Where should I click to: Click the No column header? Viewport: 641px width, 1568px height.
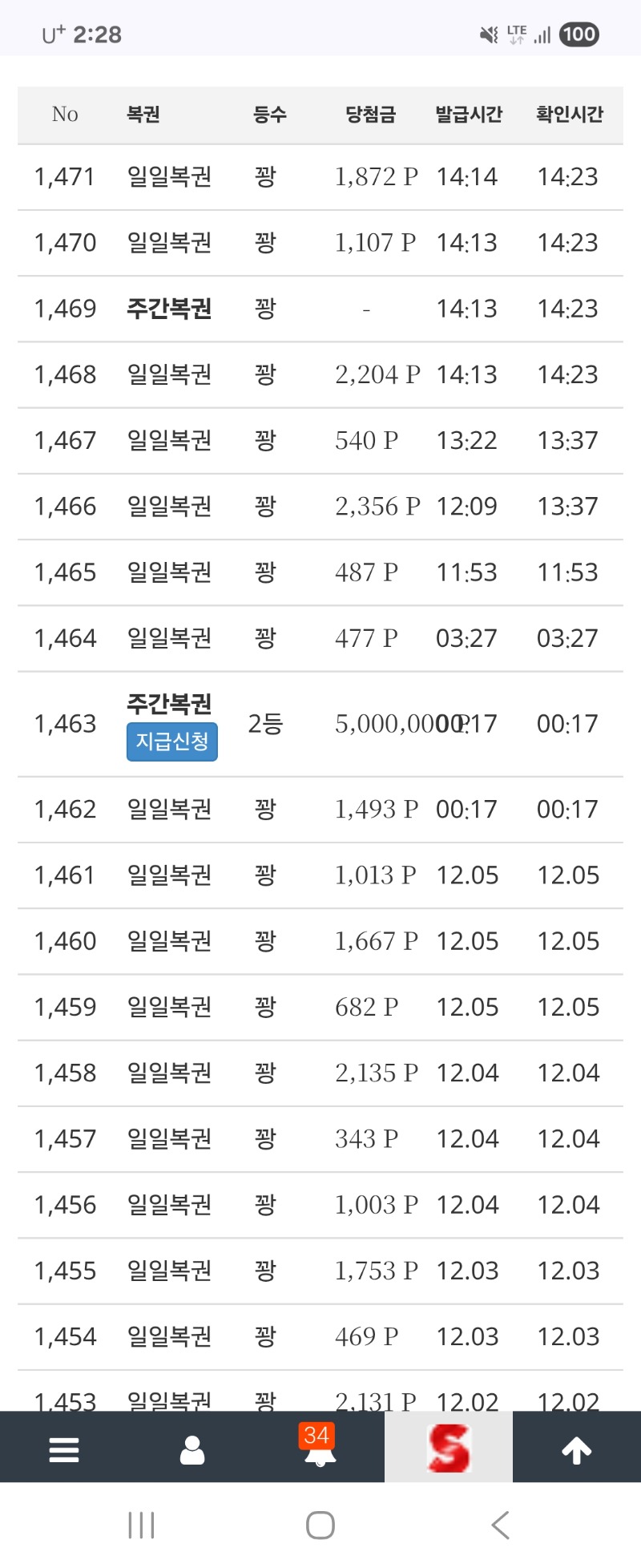[65, 114]
